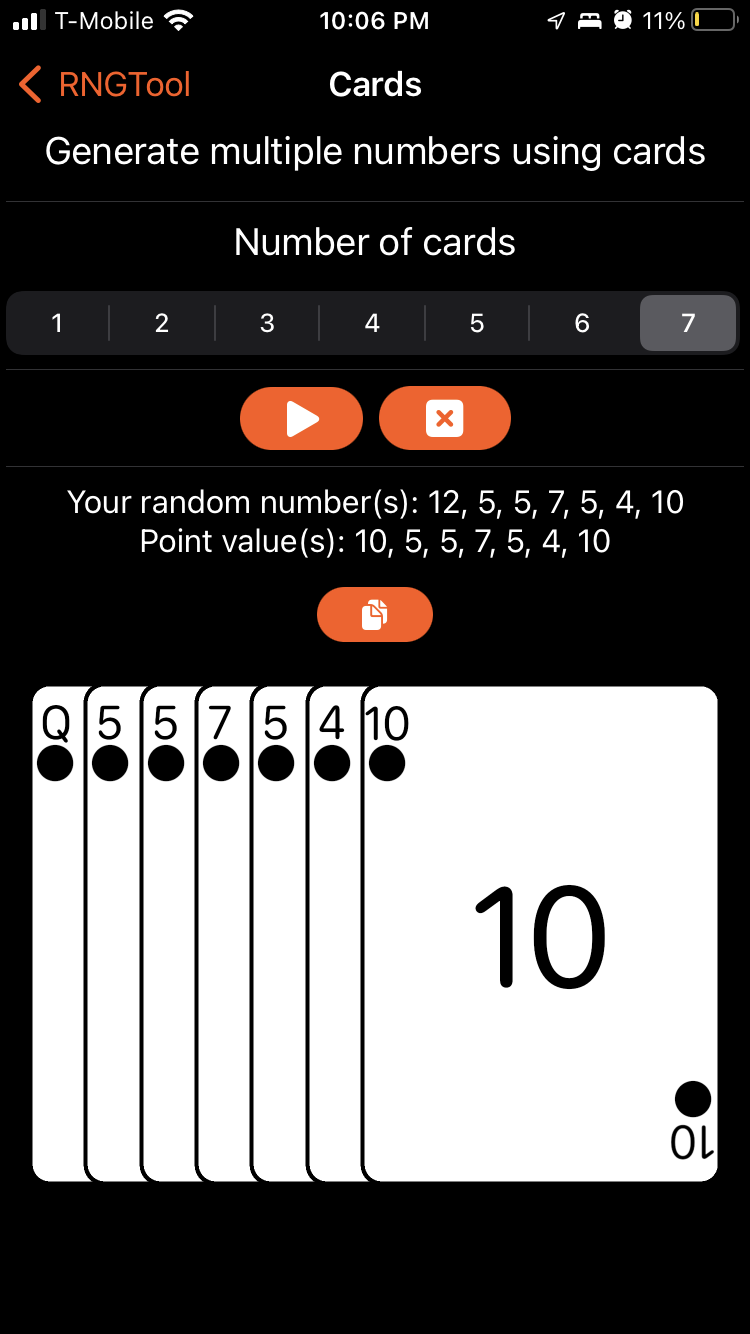This screenshot has width=750, height=1334.
Task: Select 7 cards in the segmented control
Action: pyautogui.click(x=688, y=323)
